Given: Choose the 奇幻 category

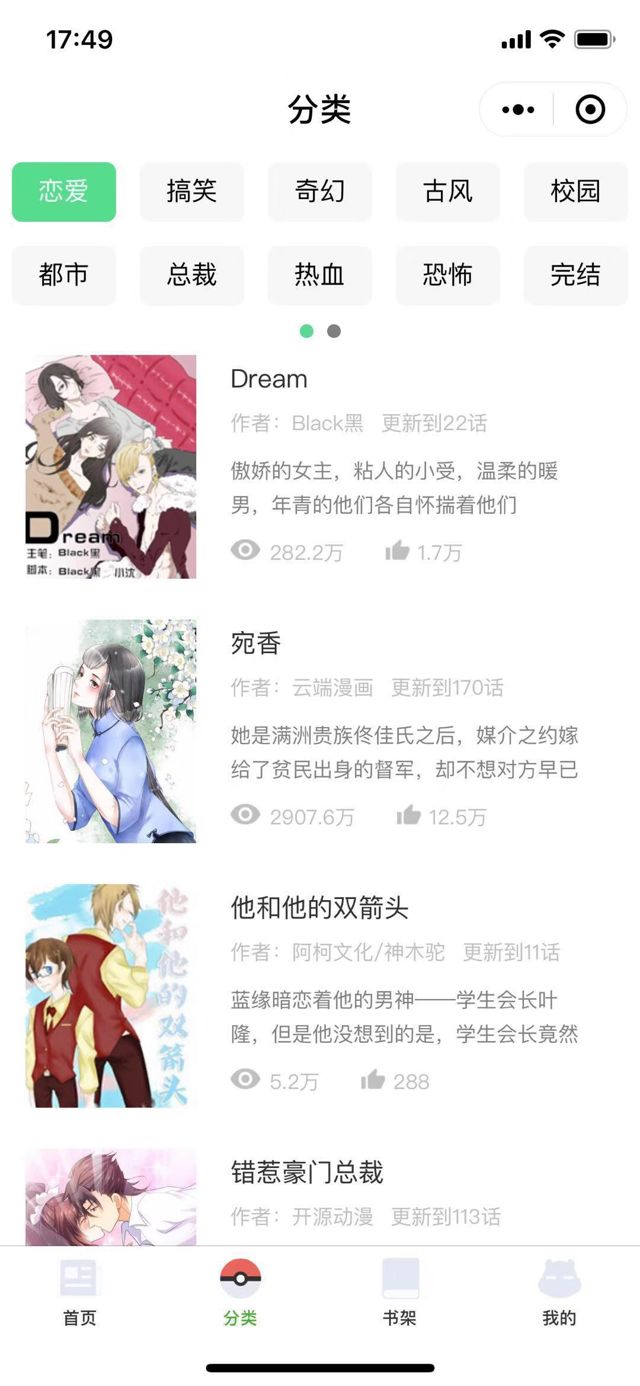Looking at the screenshot, I should pyautogui.click(x=320, y=191).
